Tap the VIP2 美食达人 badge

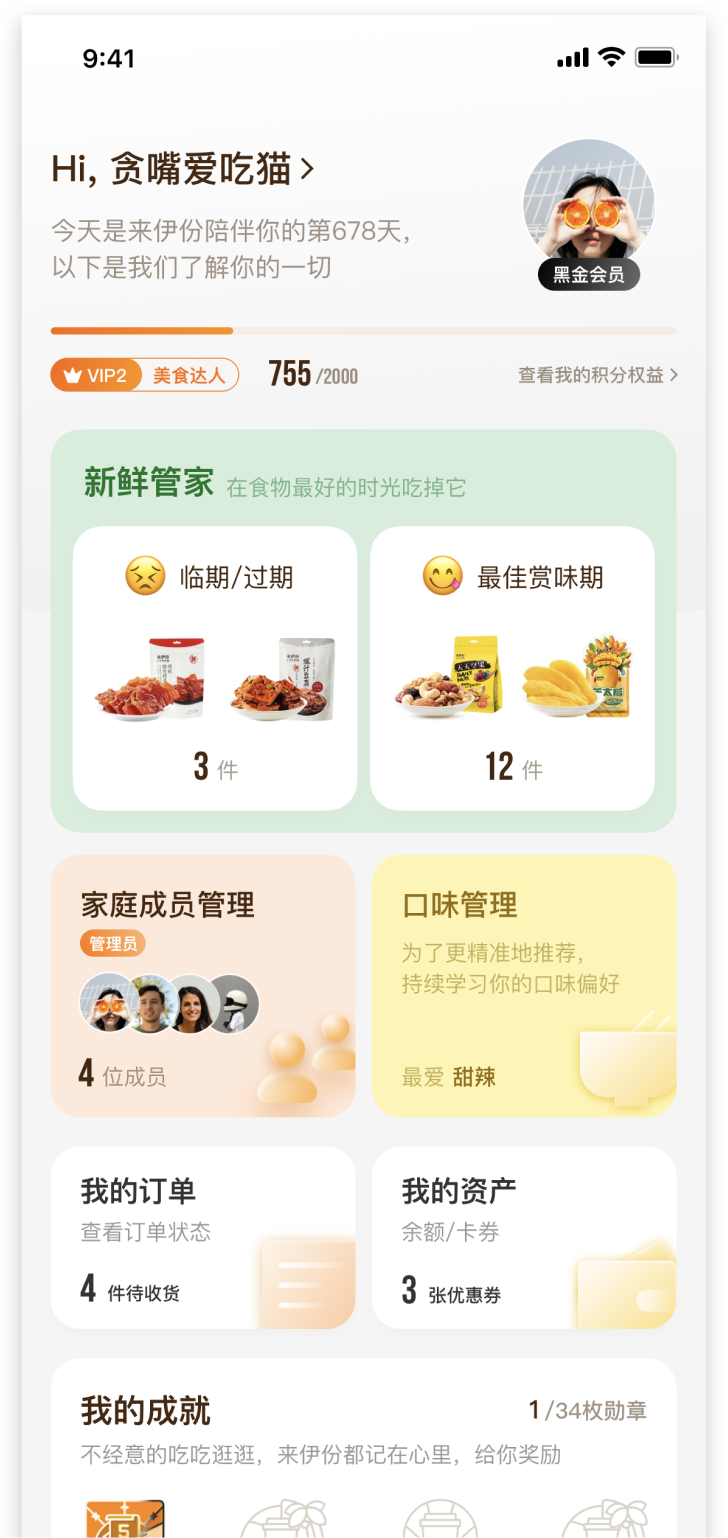pyautogui.click(x=145, y=376)
